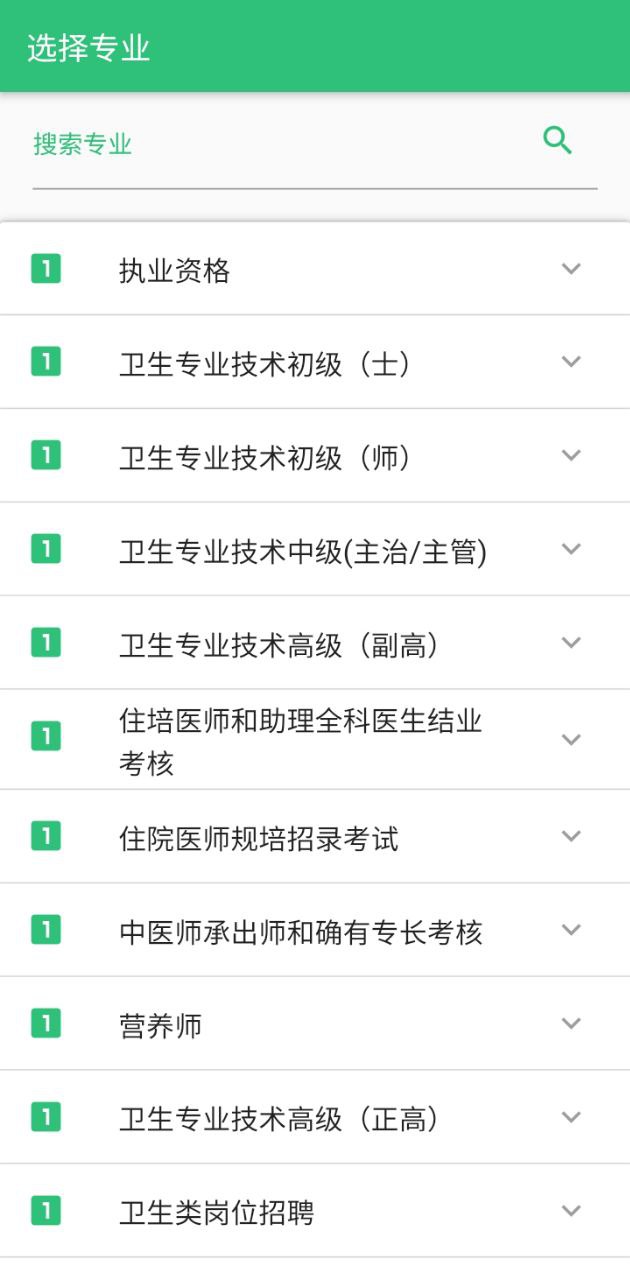Expand 住培医师和助理全科医生结业考核
Image resolution: width=630 pixels, height=1280 pixels.
571,739
